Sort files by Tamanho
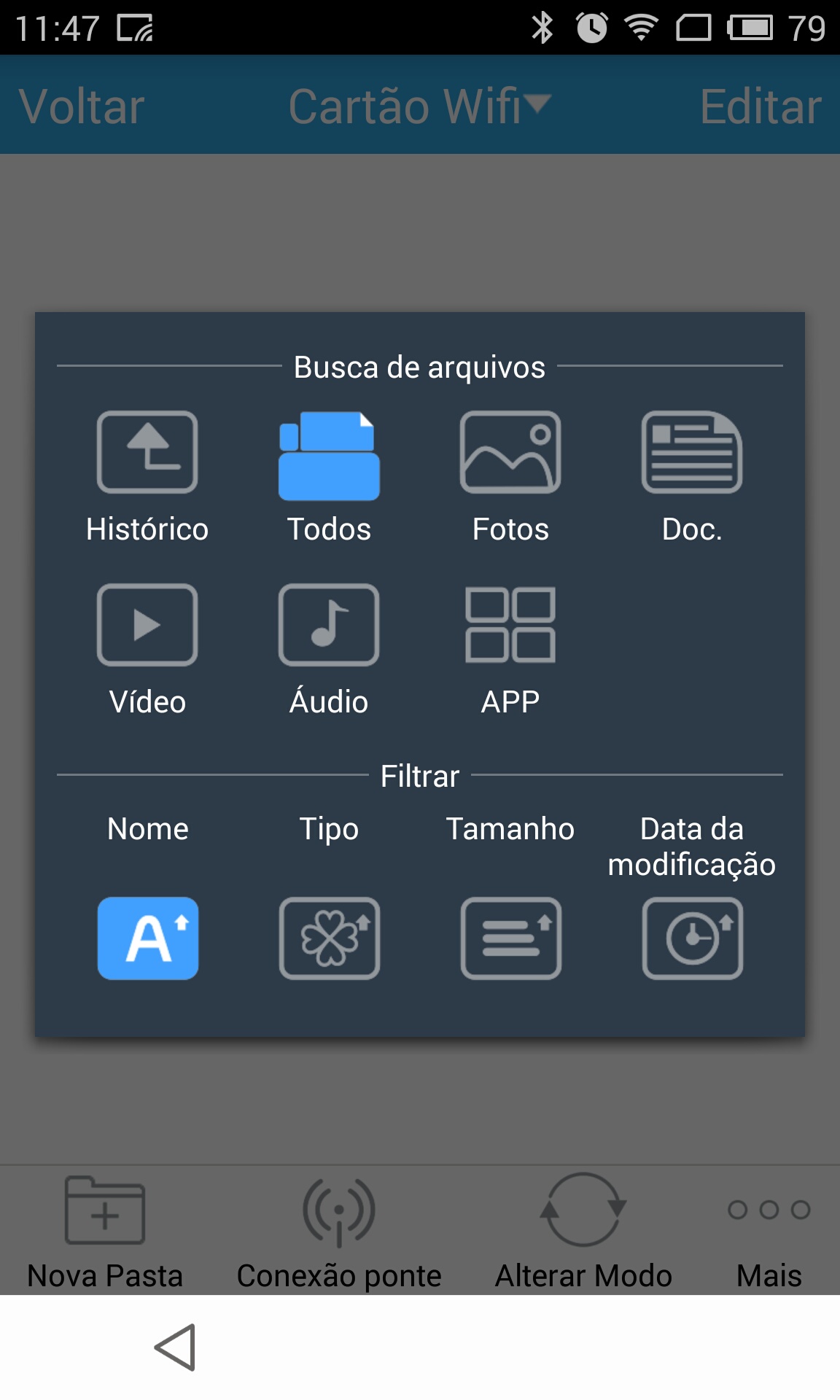 point(511,938)
